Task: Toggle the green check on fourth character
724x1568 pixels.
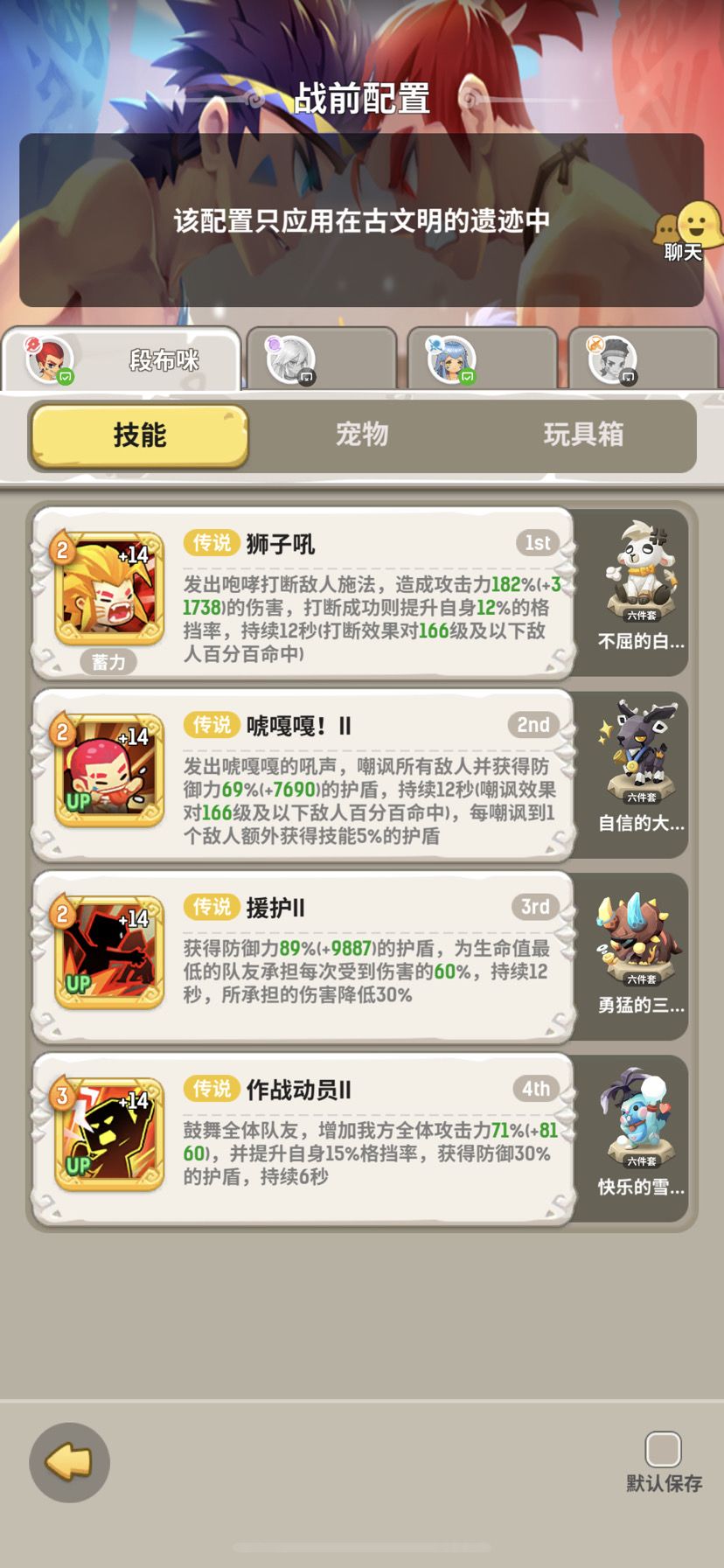Action: 628,374
